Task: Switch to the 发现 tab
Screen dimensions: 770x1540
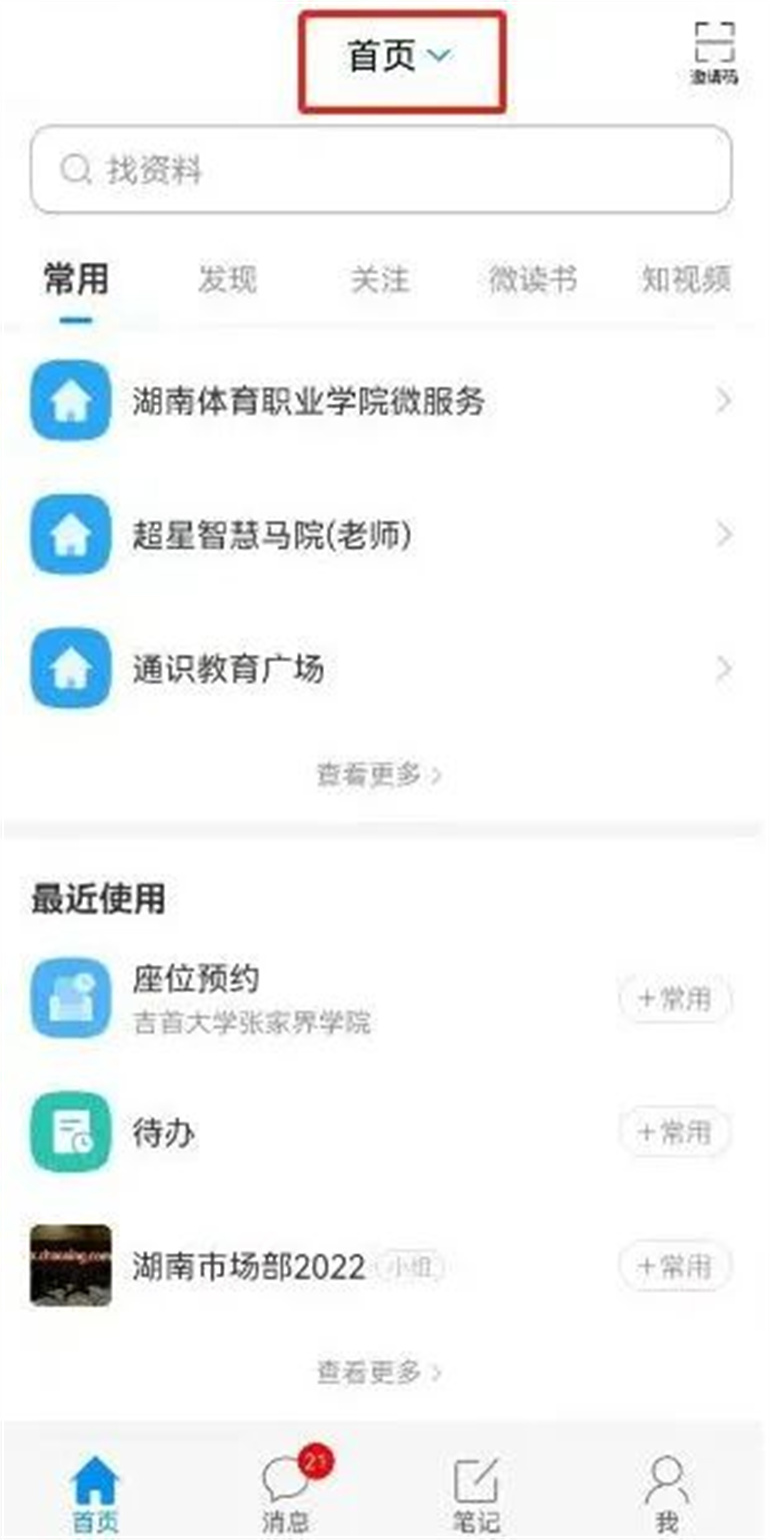Action: coord(227,280)
